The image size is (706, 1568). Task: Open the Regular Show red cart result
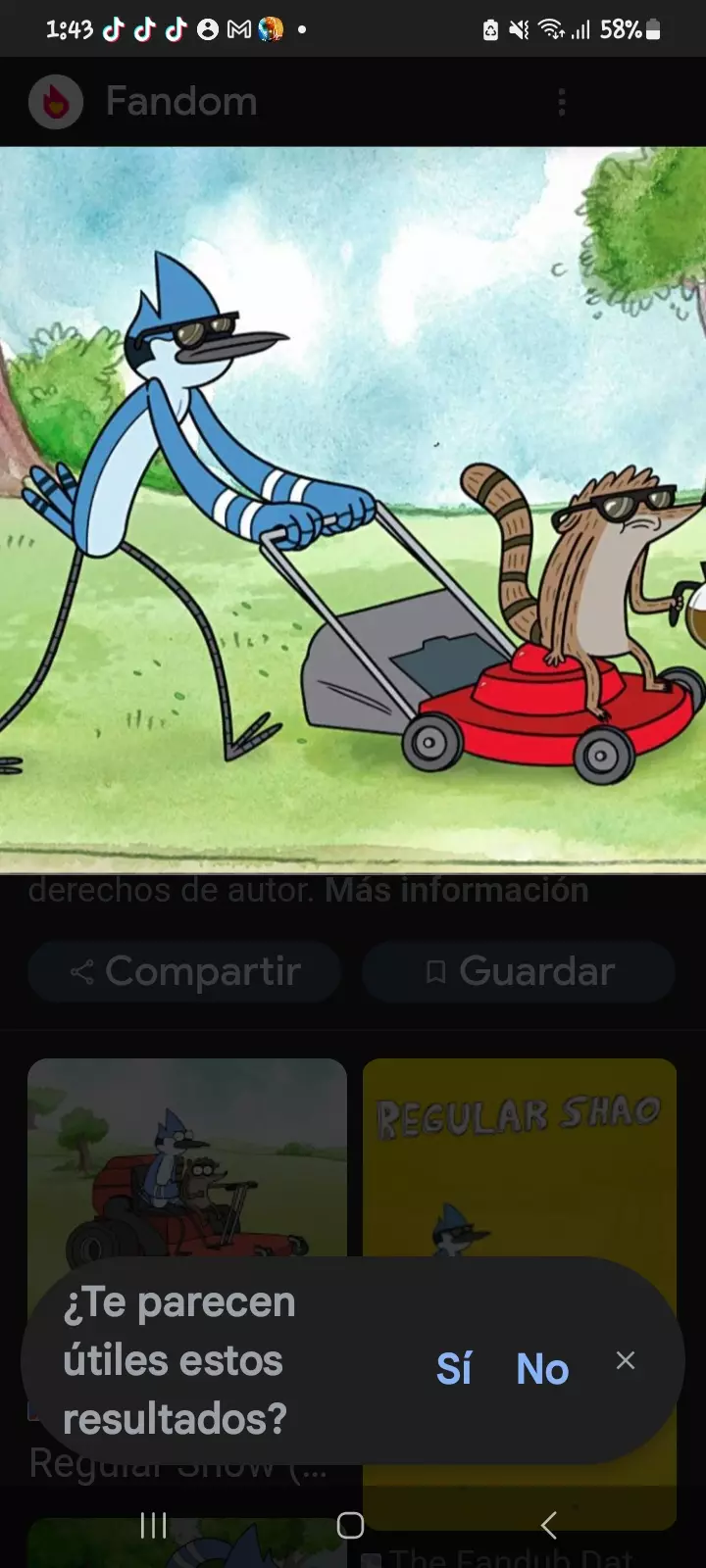[x=186, y=1156]
